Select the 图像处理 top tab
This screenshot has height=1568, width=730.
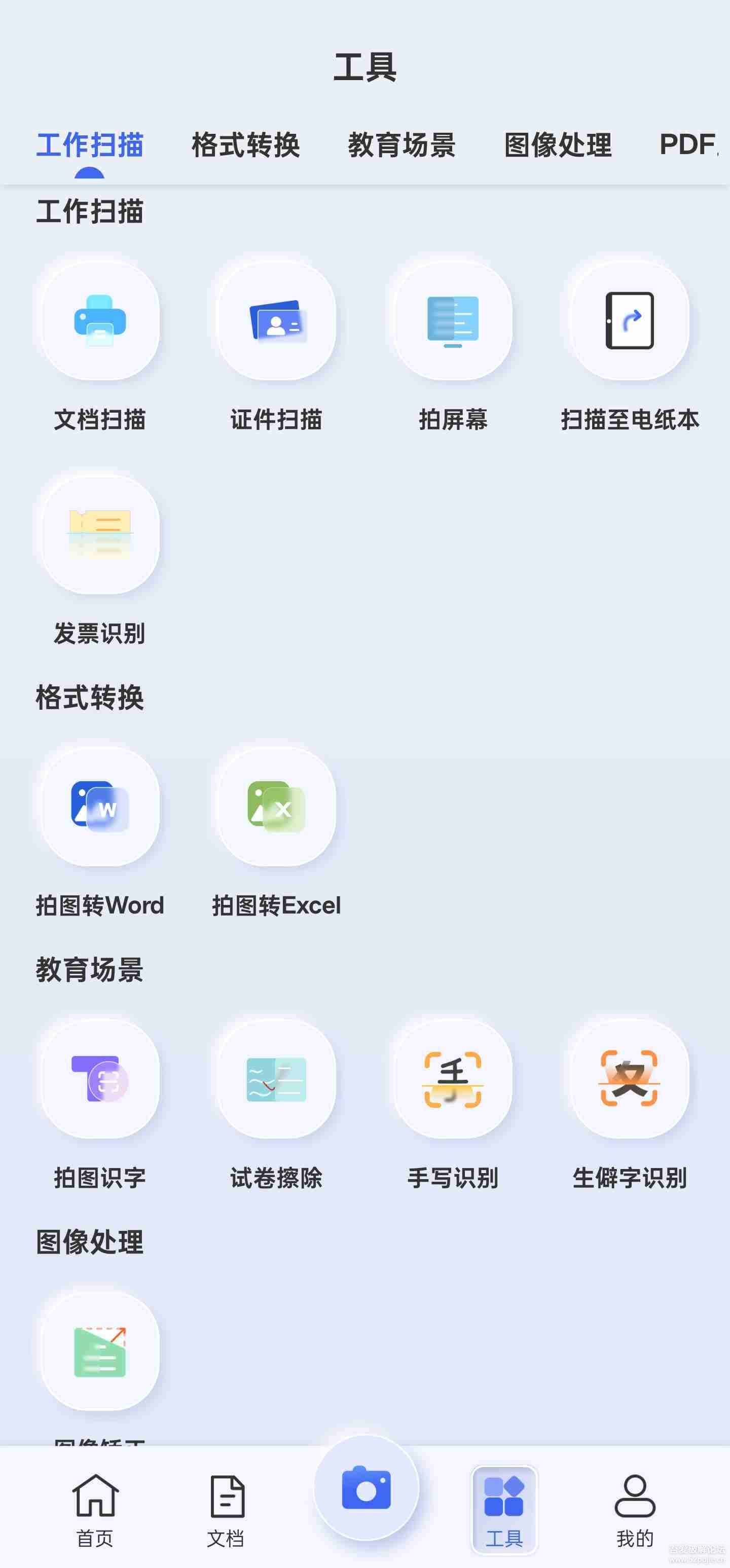tap(558, 145)
